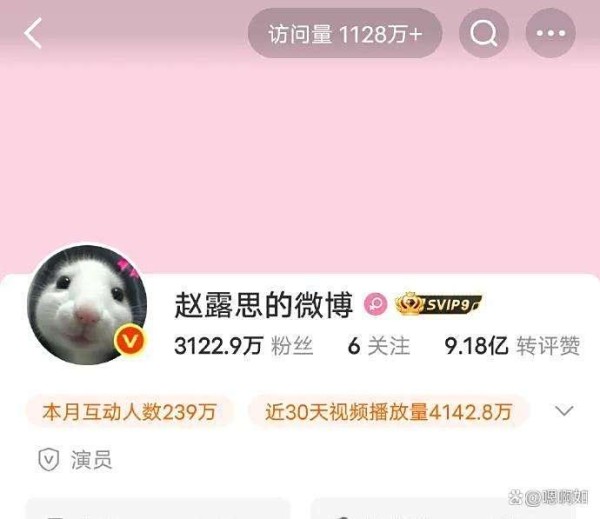Image resolution: width=600 pixels, height=519 pixels.
Task: Open the 6 关注 following list
Action: (378, 347)
